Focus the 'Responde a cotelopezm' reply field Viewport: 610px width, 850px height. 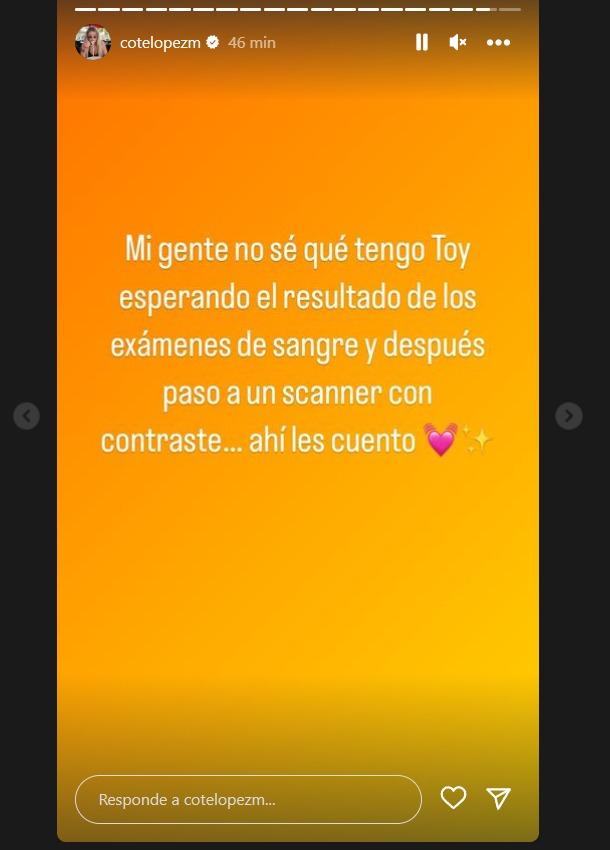(x=248, y=799)
